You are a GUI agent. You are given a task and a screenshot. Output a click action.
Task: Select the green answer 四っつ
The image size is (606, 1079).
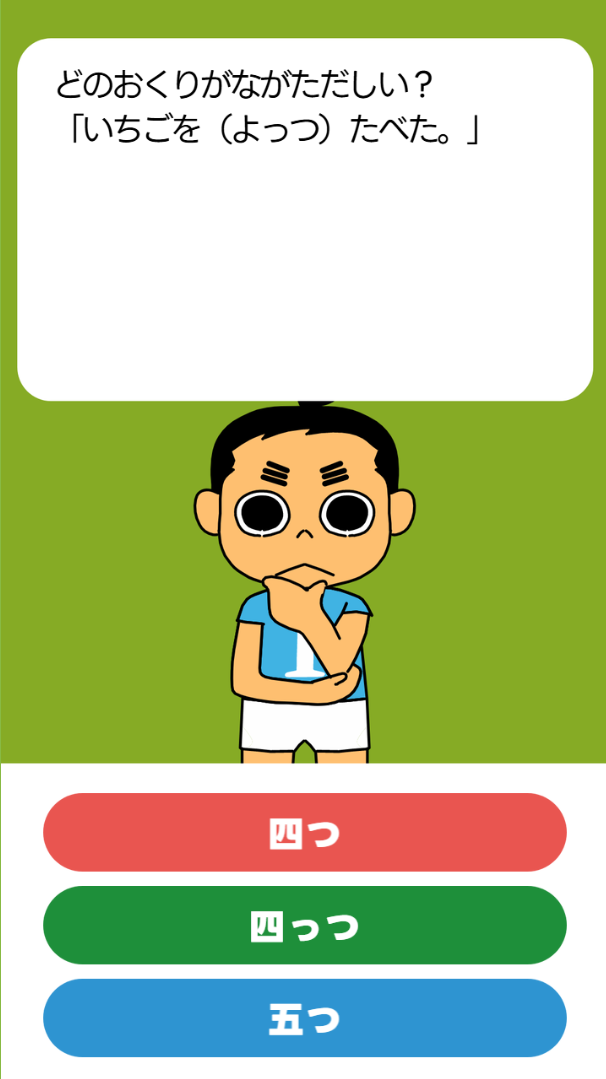coord(305,925)
